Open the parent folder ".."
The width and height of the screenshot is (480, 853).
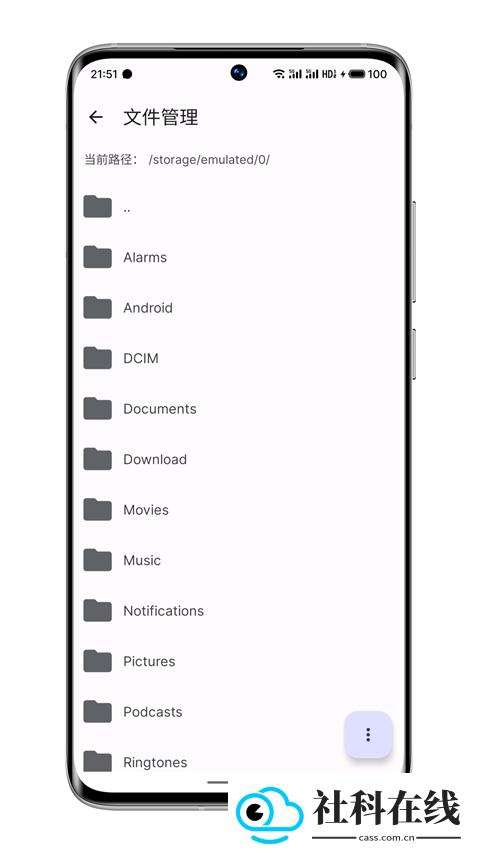[239, 207]
